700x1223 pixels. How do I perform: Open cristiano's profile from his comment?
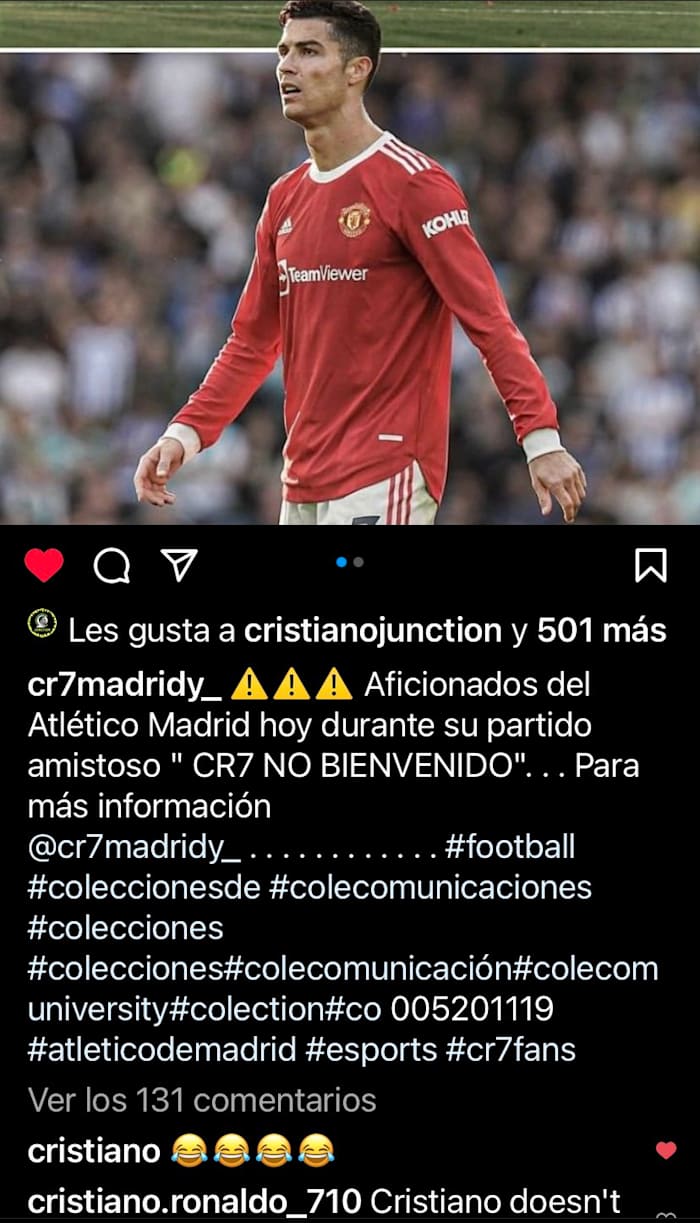[94, 1150]
